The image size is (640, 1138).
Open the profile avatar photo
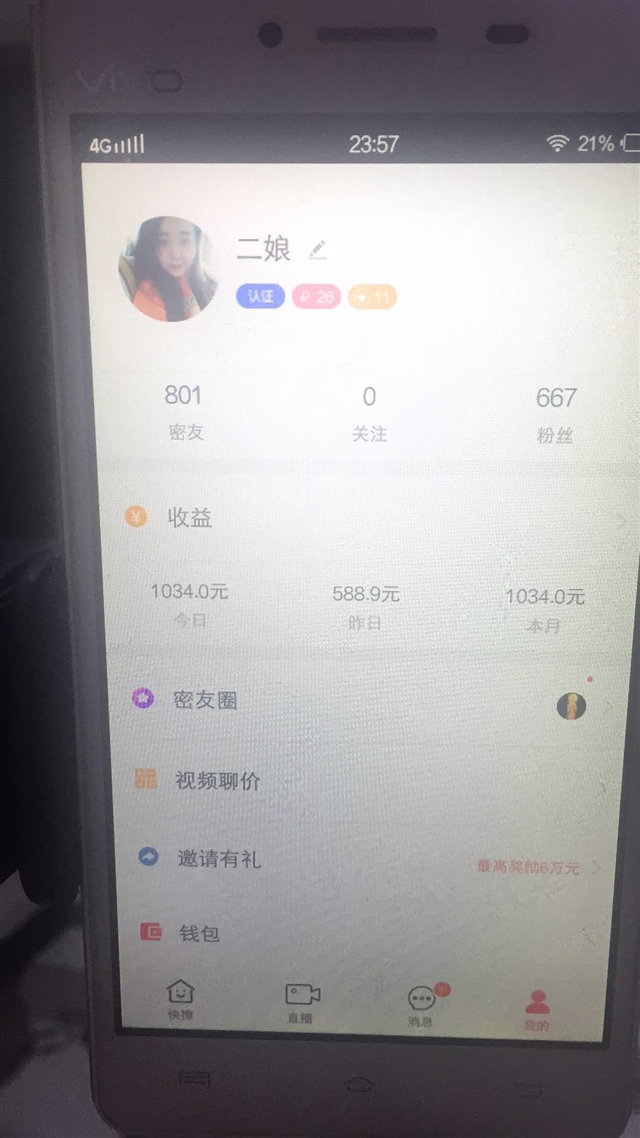click(168, 268)
